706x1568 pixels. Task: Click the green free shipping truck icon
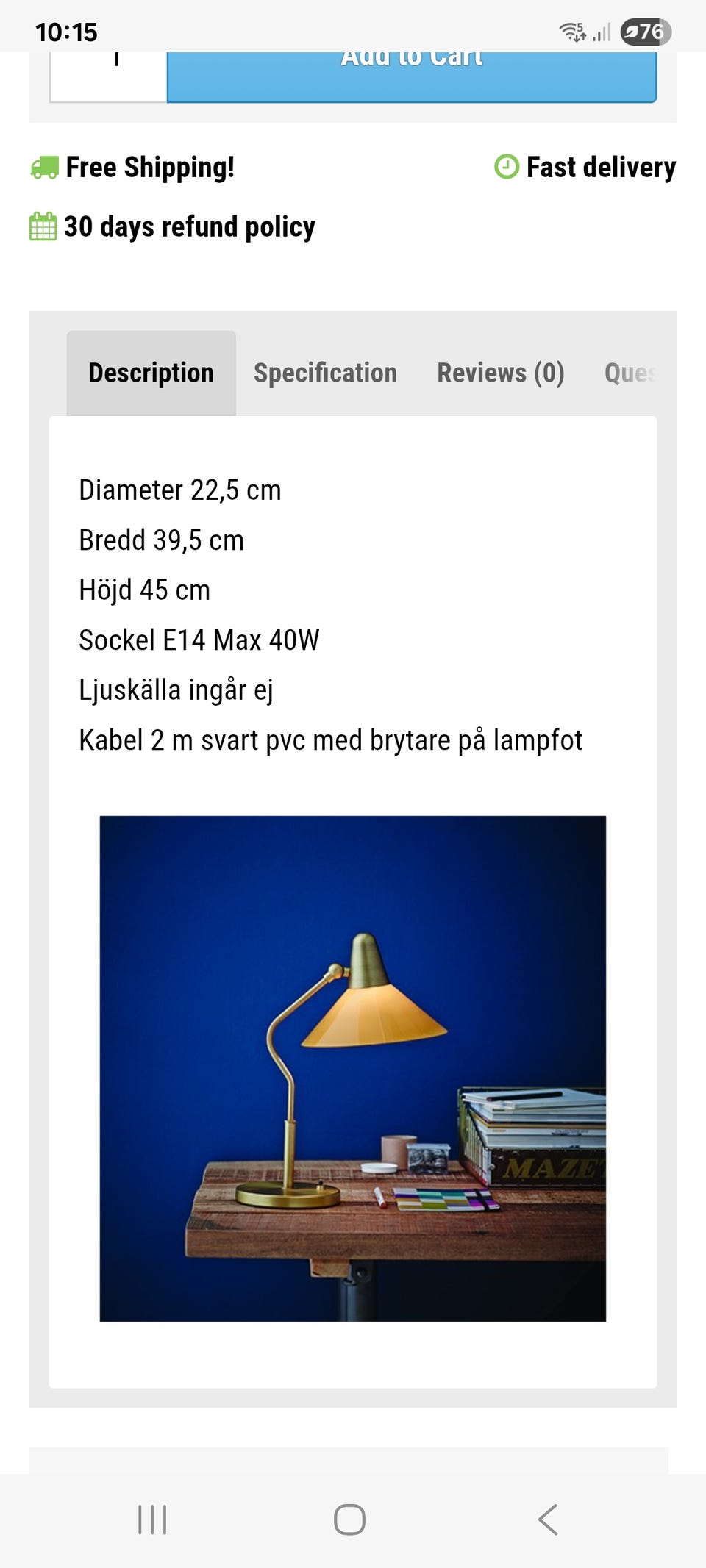pos(43,168)
